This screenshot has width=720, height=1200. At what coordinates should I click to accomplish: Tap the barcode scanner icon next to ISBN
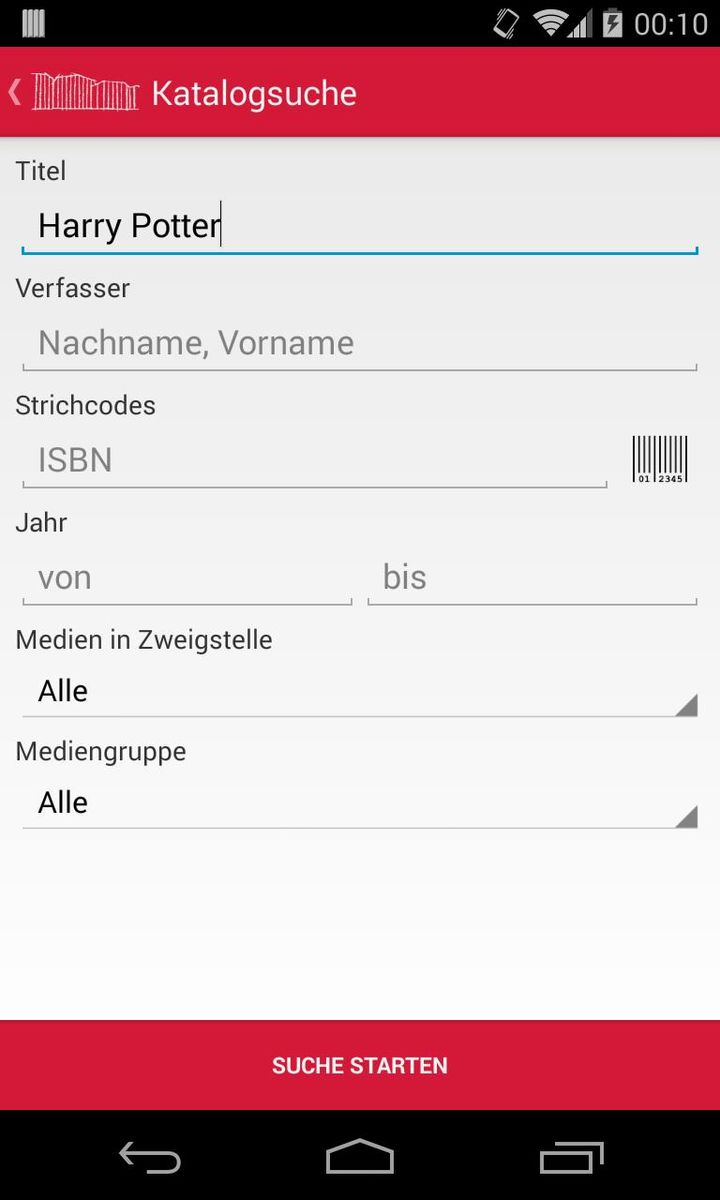click(659, 458)
